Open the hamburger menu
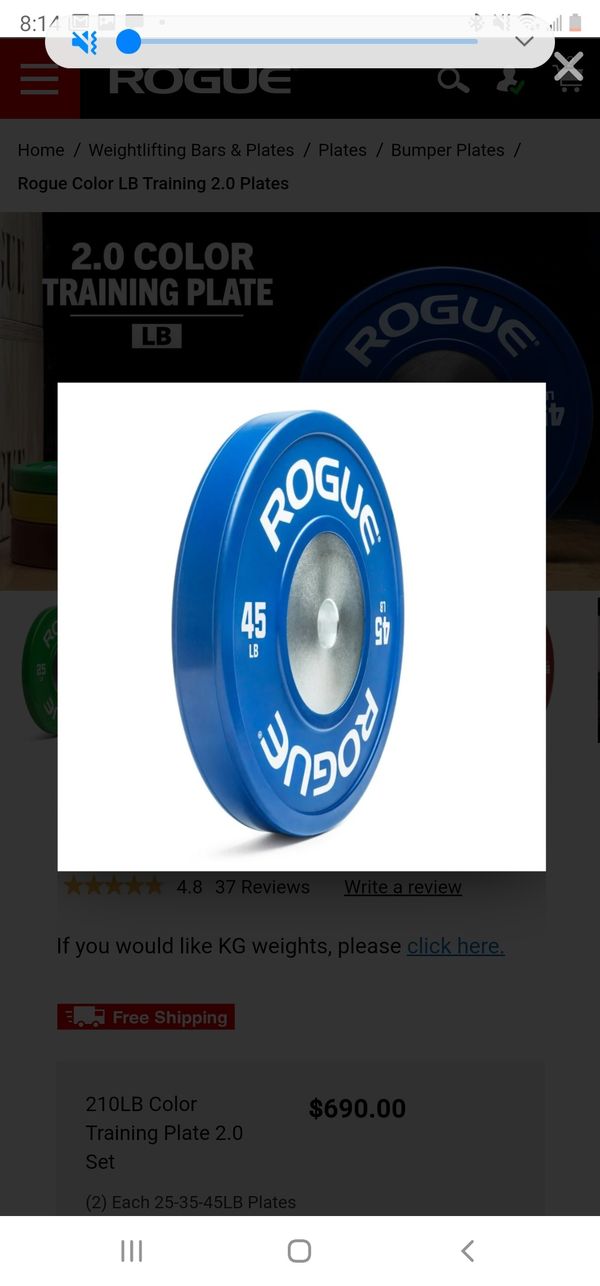The width and height of the screenshot is (600, 1286). click(x=39, y=79)
